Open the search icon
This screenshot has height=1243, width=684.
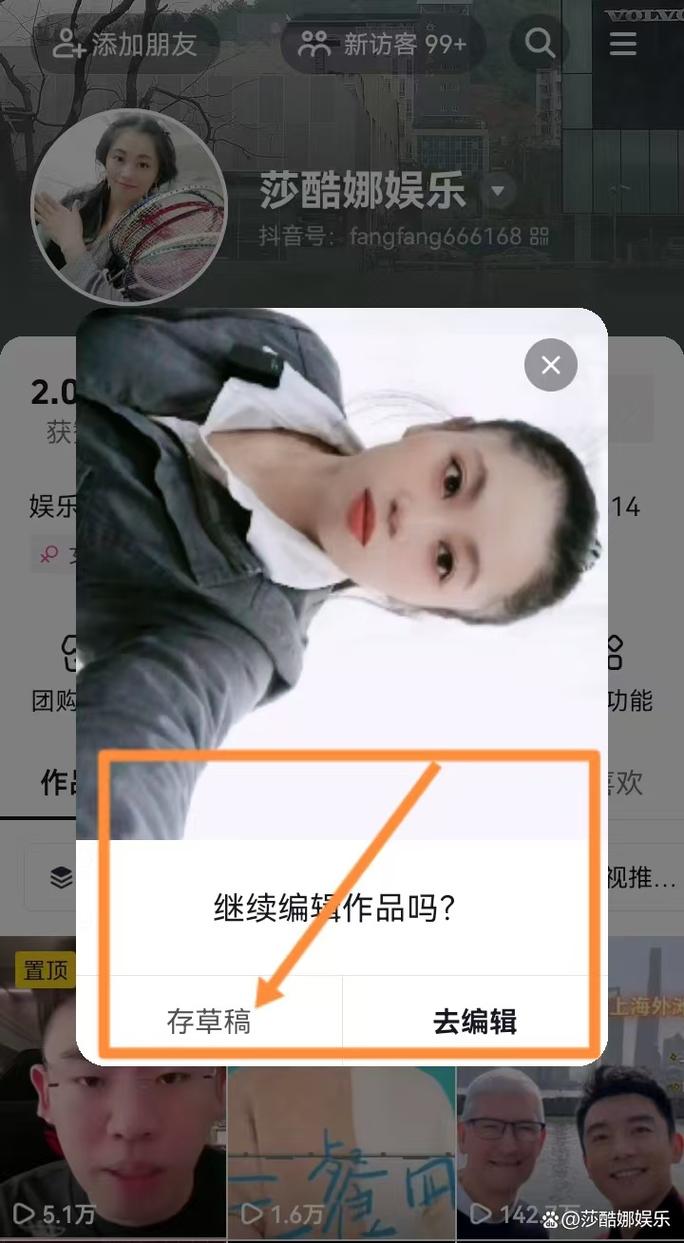click(x=540, y=44)
